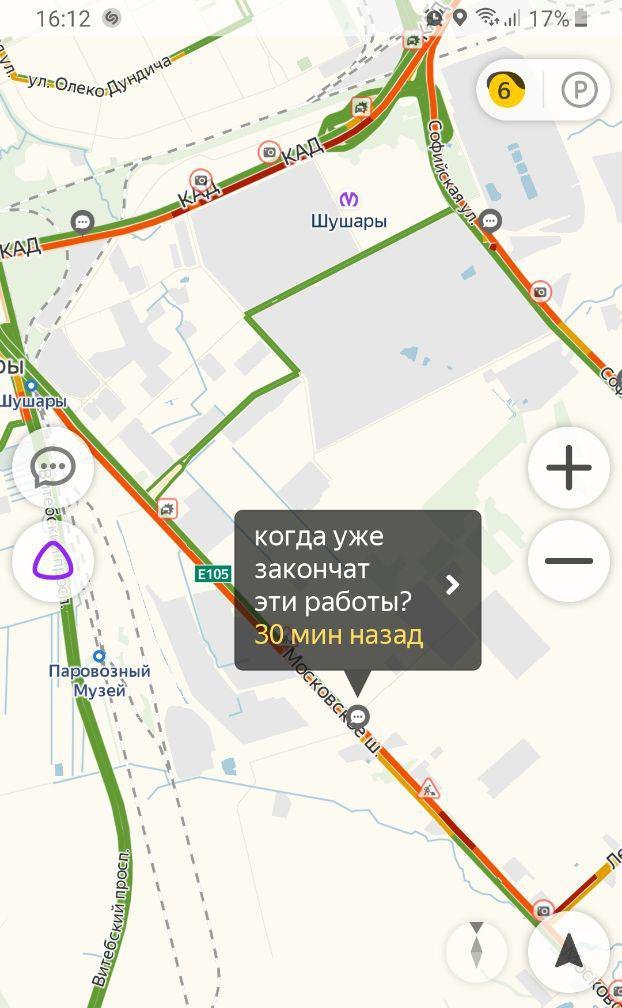Open the road works marker on Московское шоссе
Image resolution: width=622 pixels, height=1008 pixels.
click(x=429, y=787)
